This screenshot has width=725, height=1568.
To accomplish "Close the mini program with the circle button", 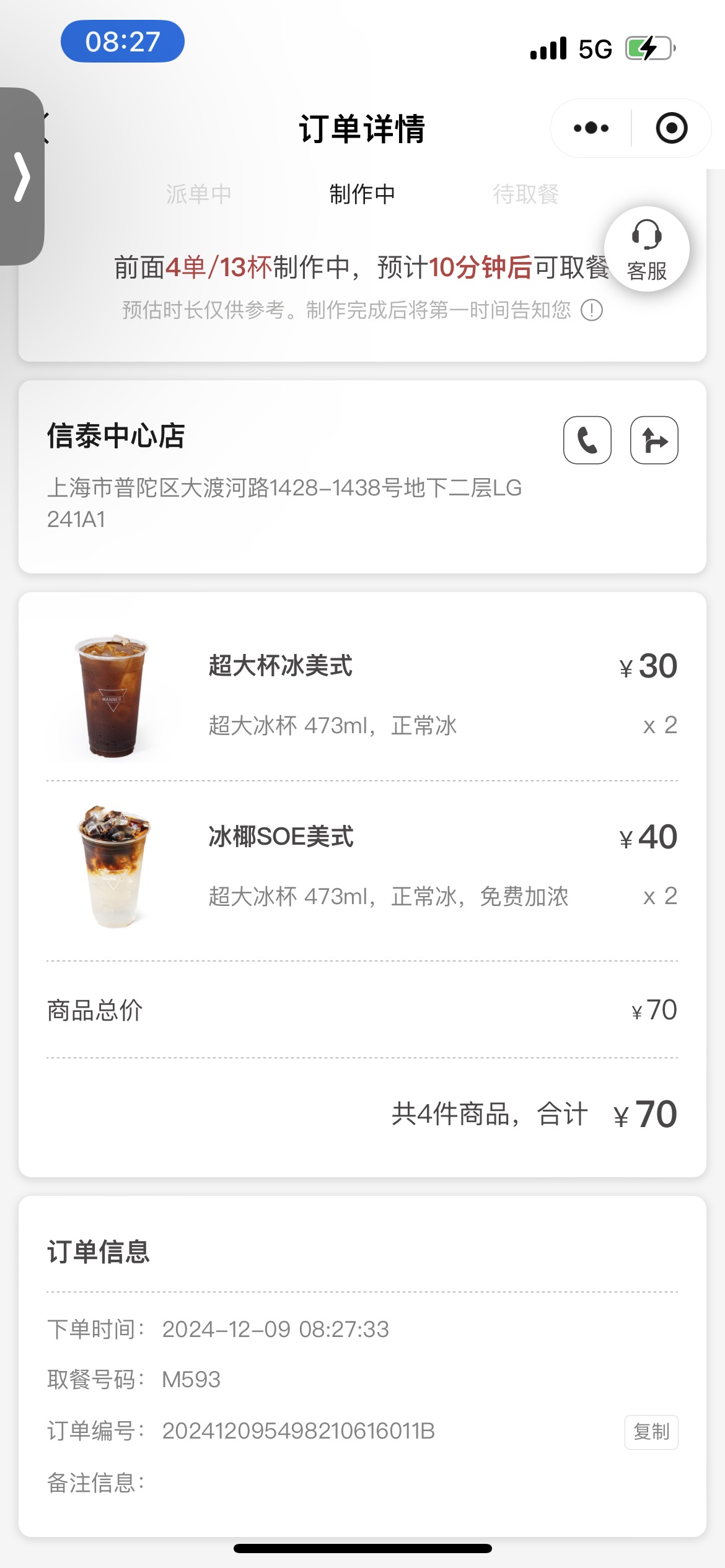I will (x=672, y=128).
